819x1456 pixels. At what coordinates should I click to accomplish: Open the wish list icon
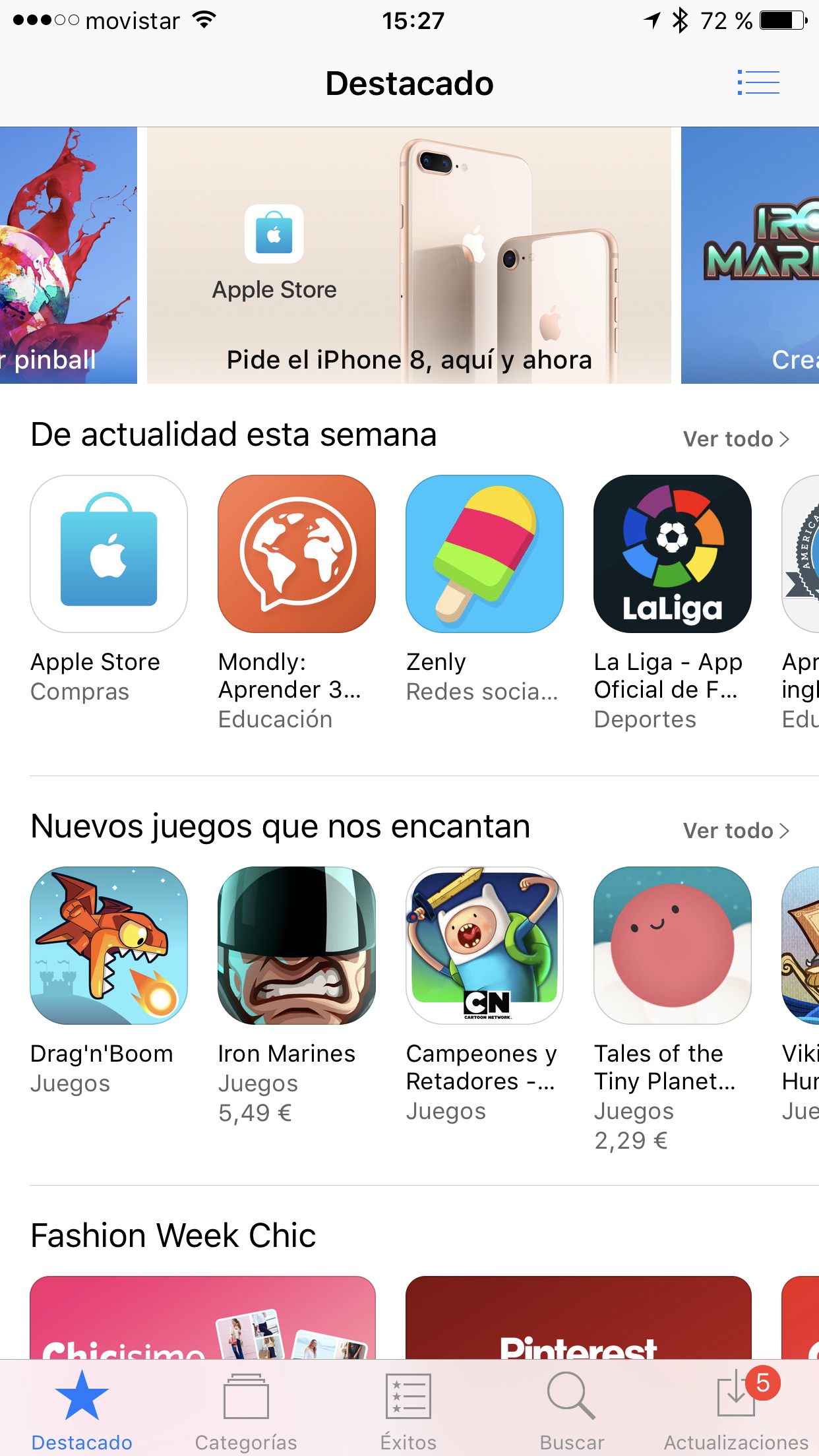(758, 83)
